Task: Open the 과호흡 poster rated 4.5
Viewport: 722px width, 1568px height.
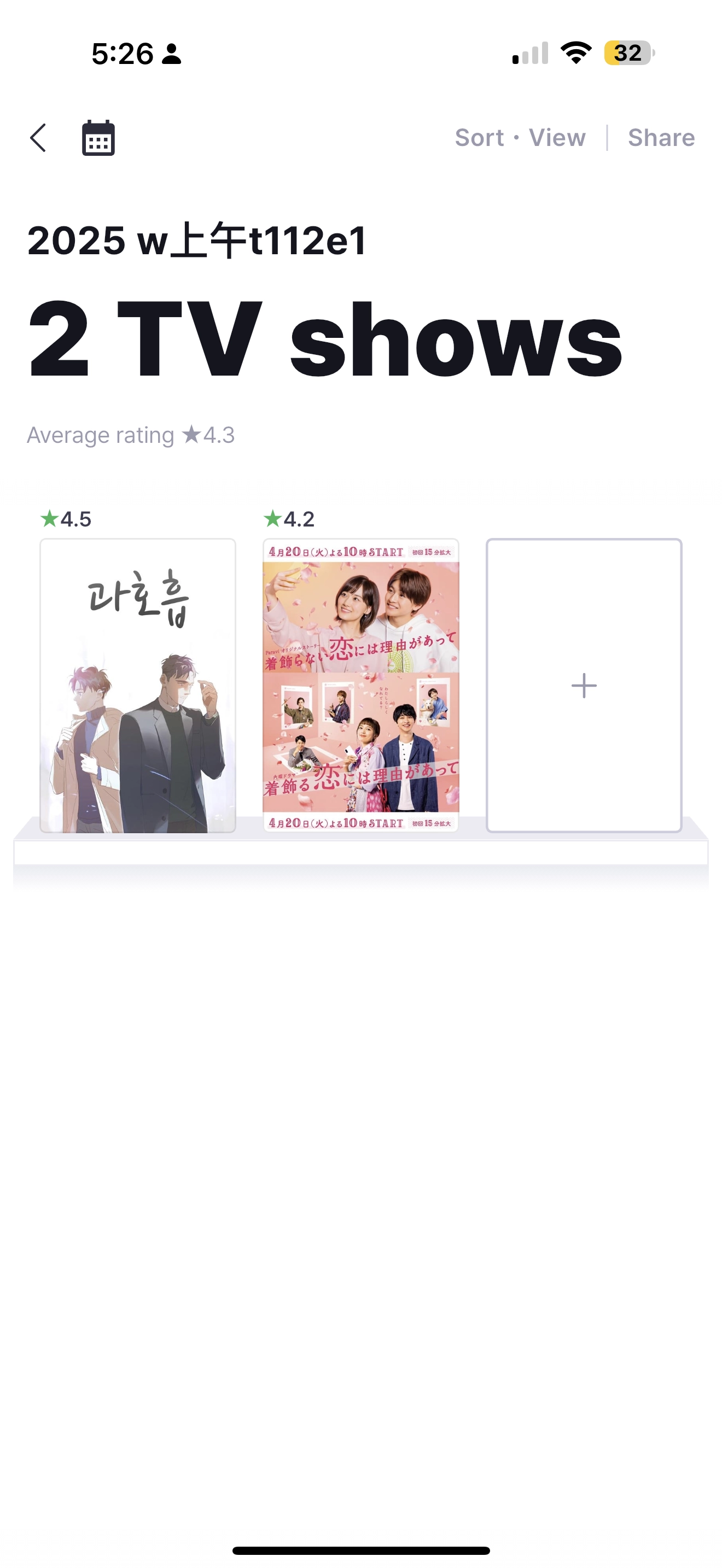Action: pos(138,685)
